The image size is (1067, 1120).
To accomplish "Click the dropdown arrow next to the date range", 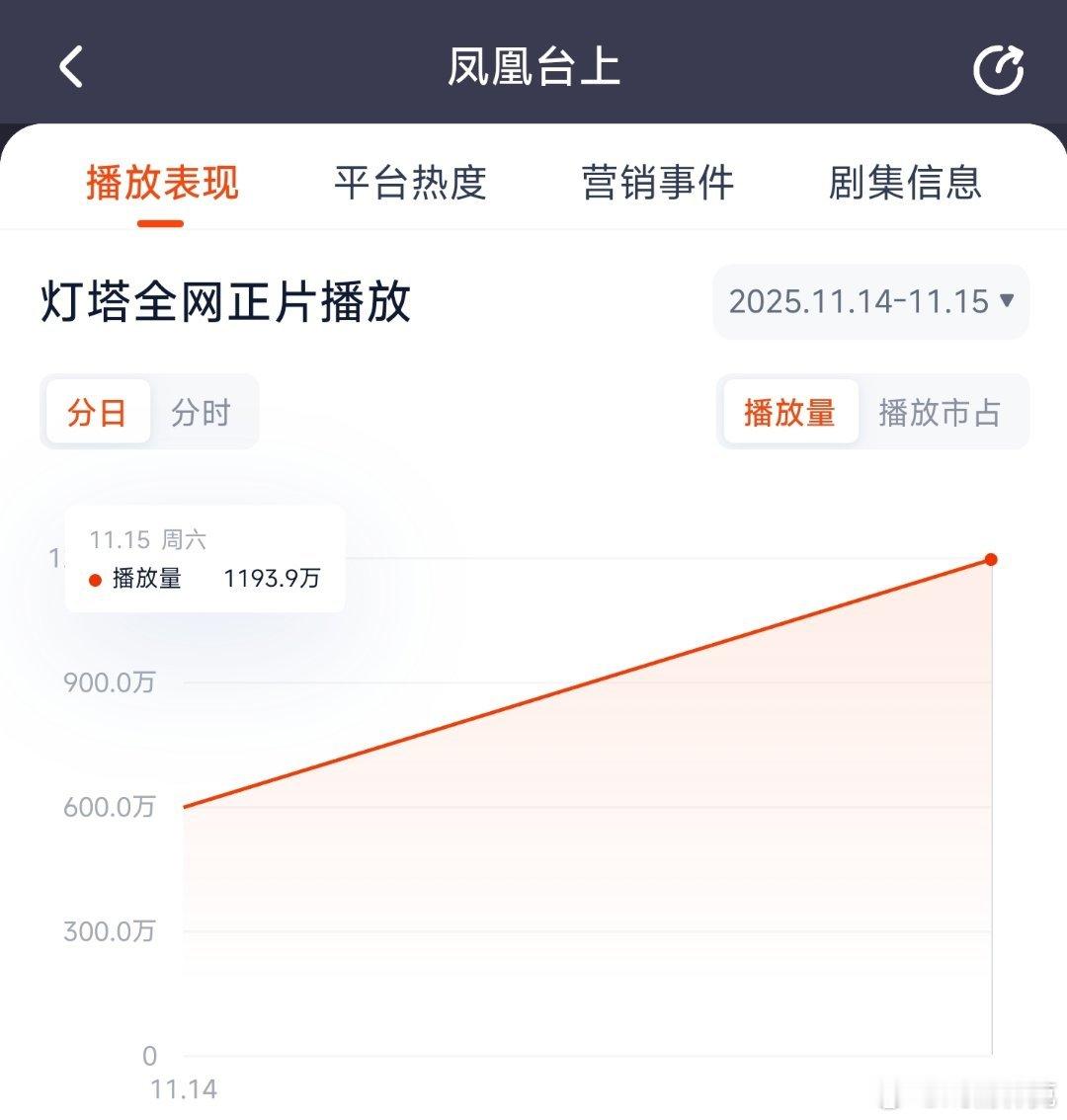I will pos(1007,302).
